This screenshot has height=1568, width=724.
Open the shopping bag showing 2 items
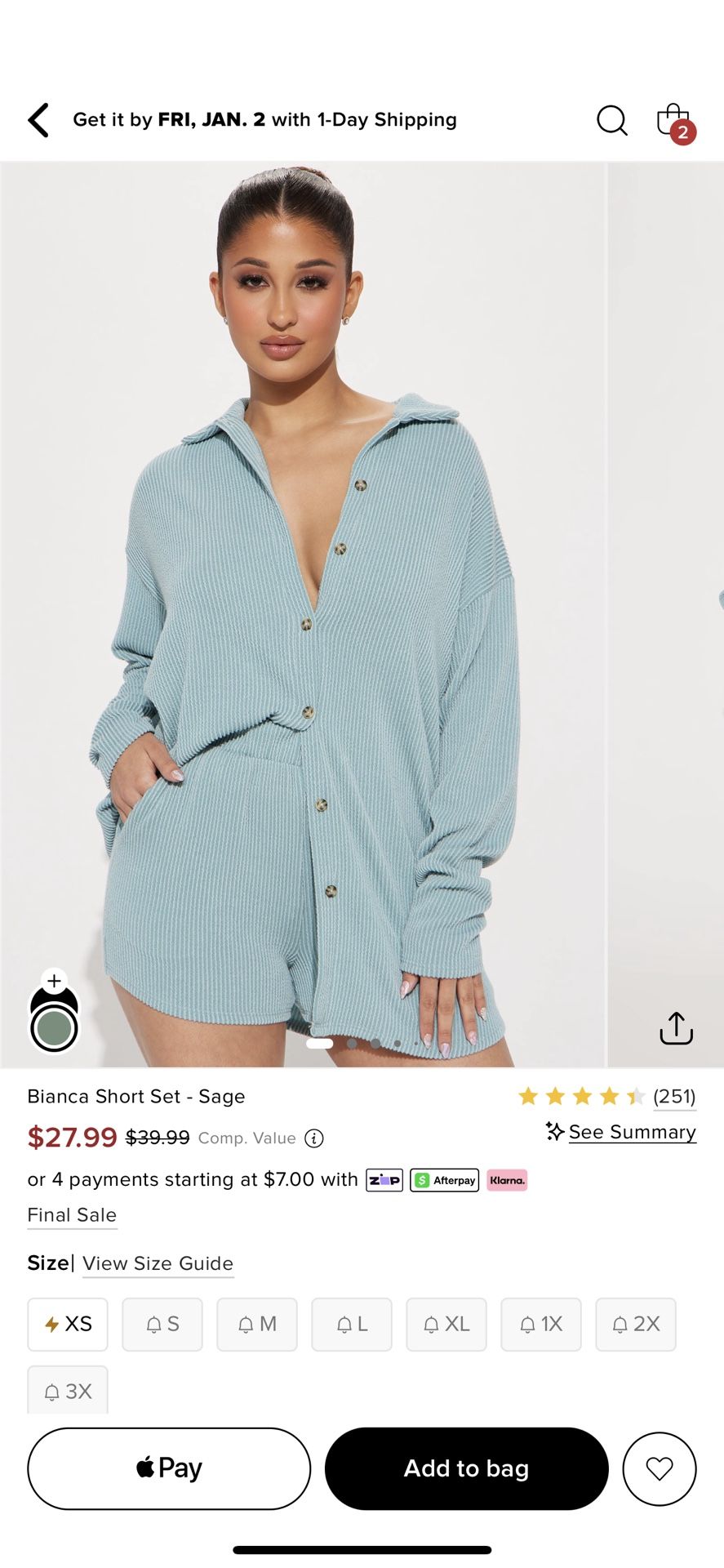[674, 120]
